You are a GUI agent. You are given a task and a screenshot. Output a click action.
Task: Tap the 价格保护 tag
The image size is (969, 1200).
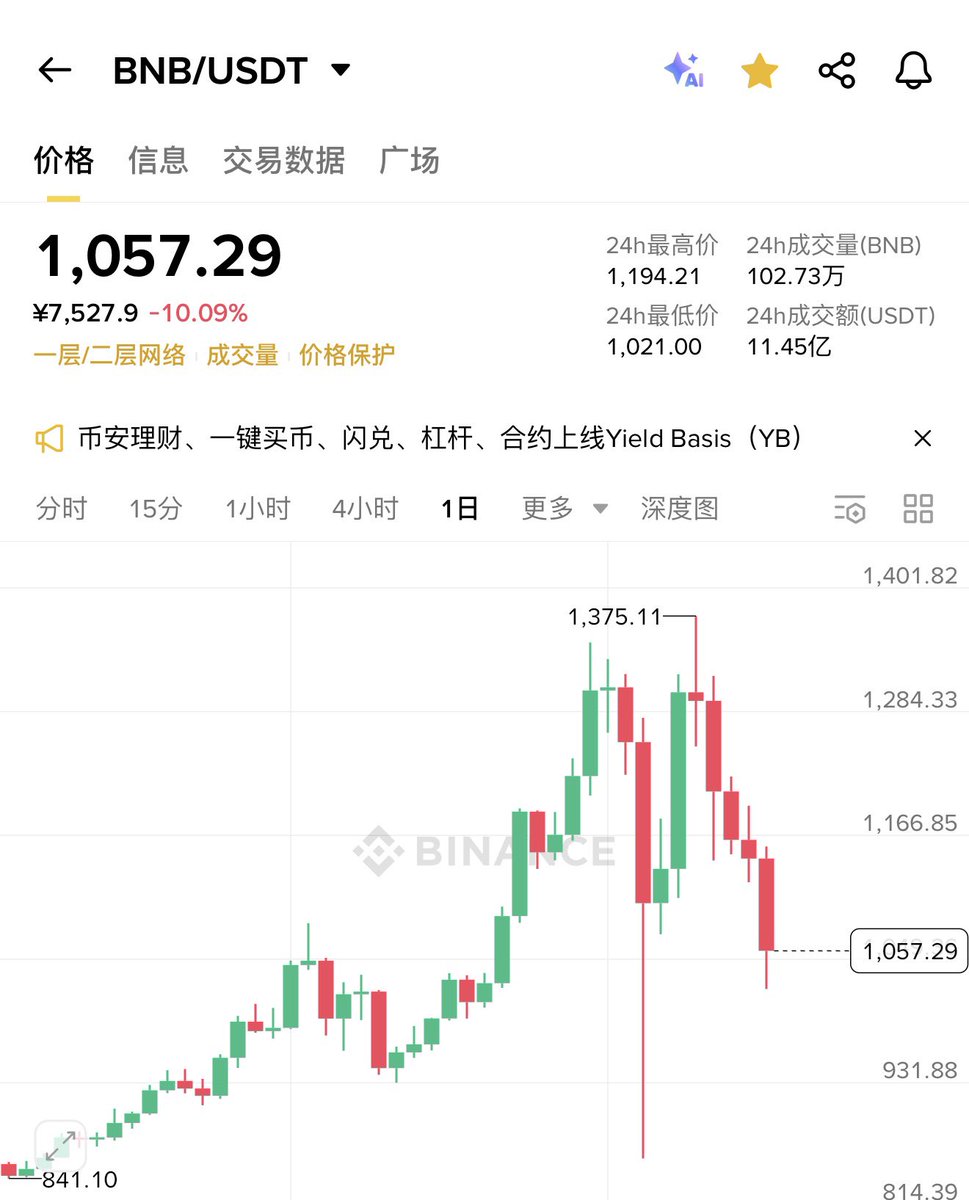click(x=346, y=354)
